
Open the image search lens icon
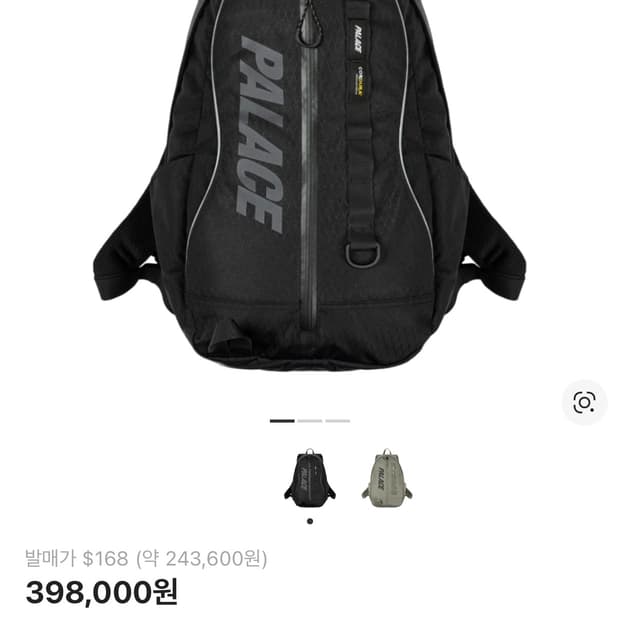(x=584, y=402)
